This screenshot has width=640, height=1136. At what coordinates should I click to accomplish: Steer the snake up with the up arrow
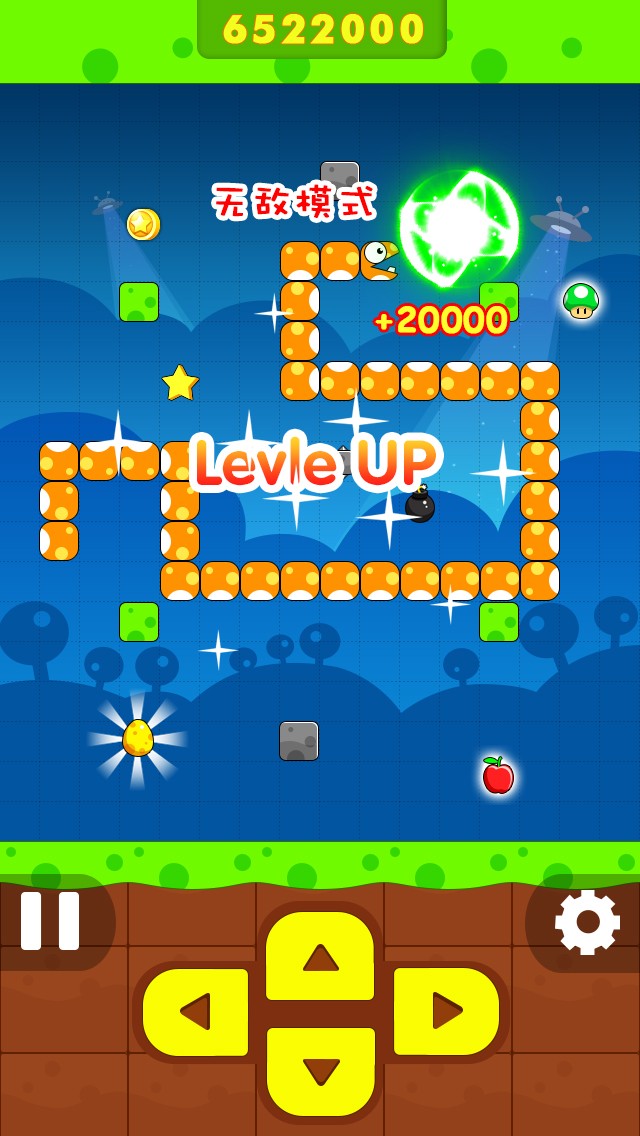320,956
